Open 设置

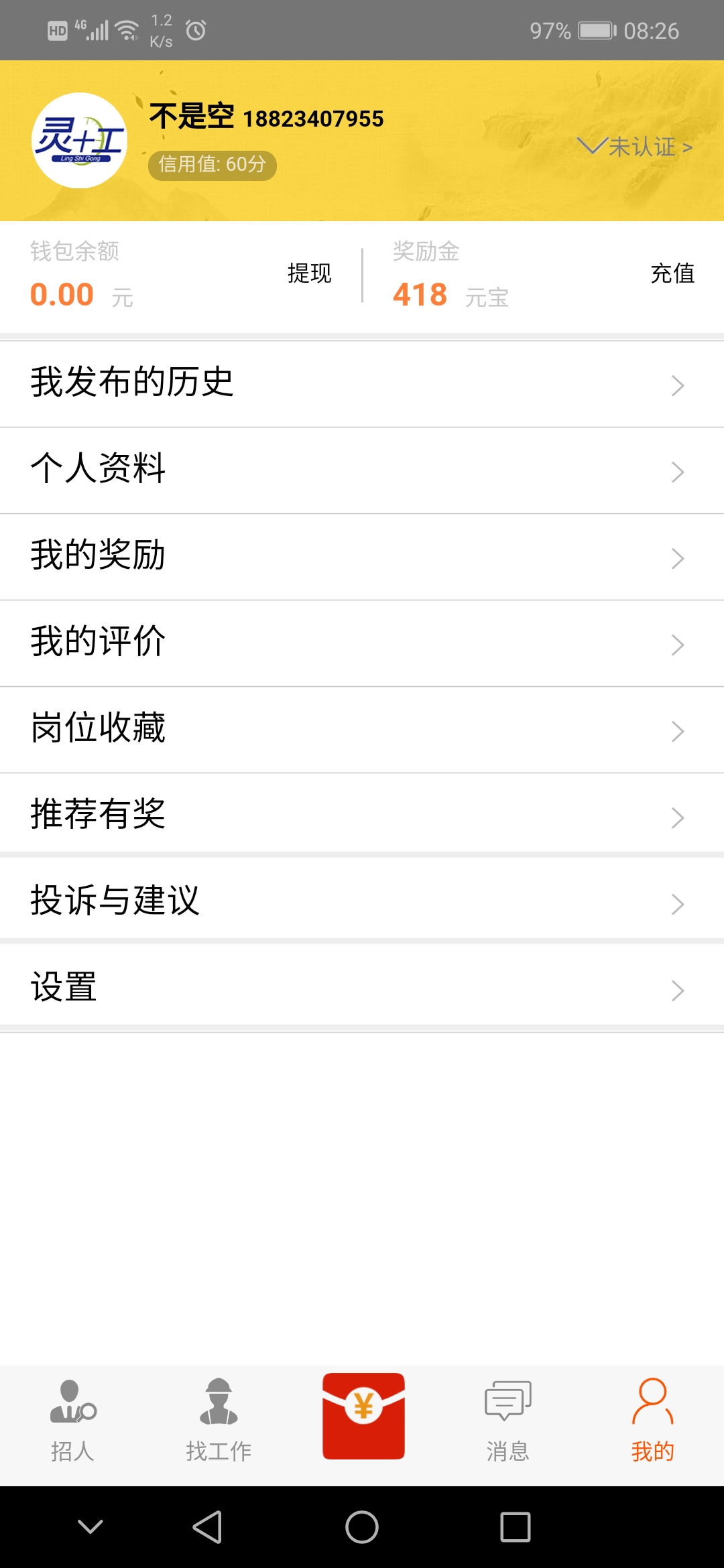coord(362,988)
